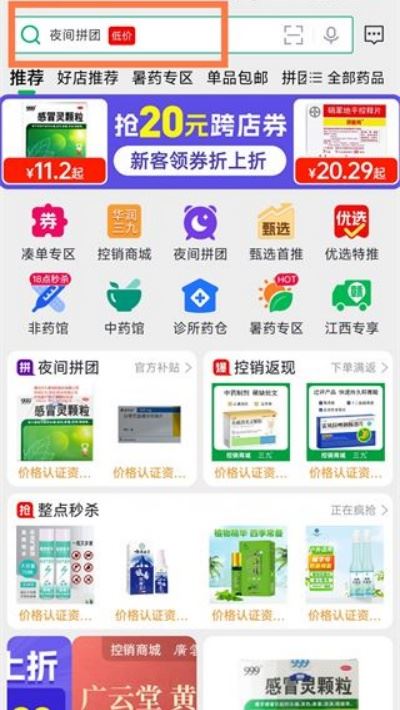
Task: Open 官方补贴 link in 夜间拼团 card
Action: coord(163,368)
